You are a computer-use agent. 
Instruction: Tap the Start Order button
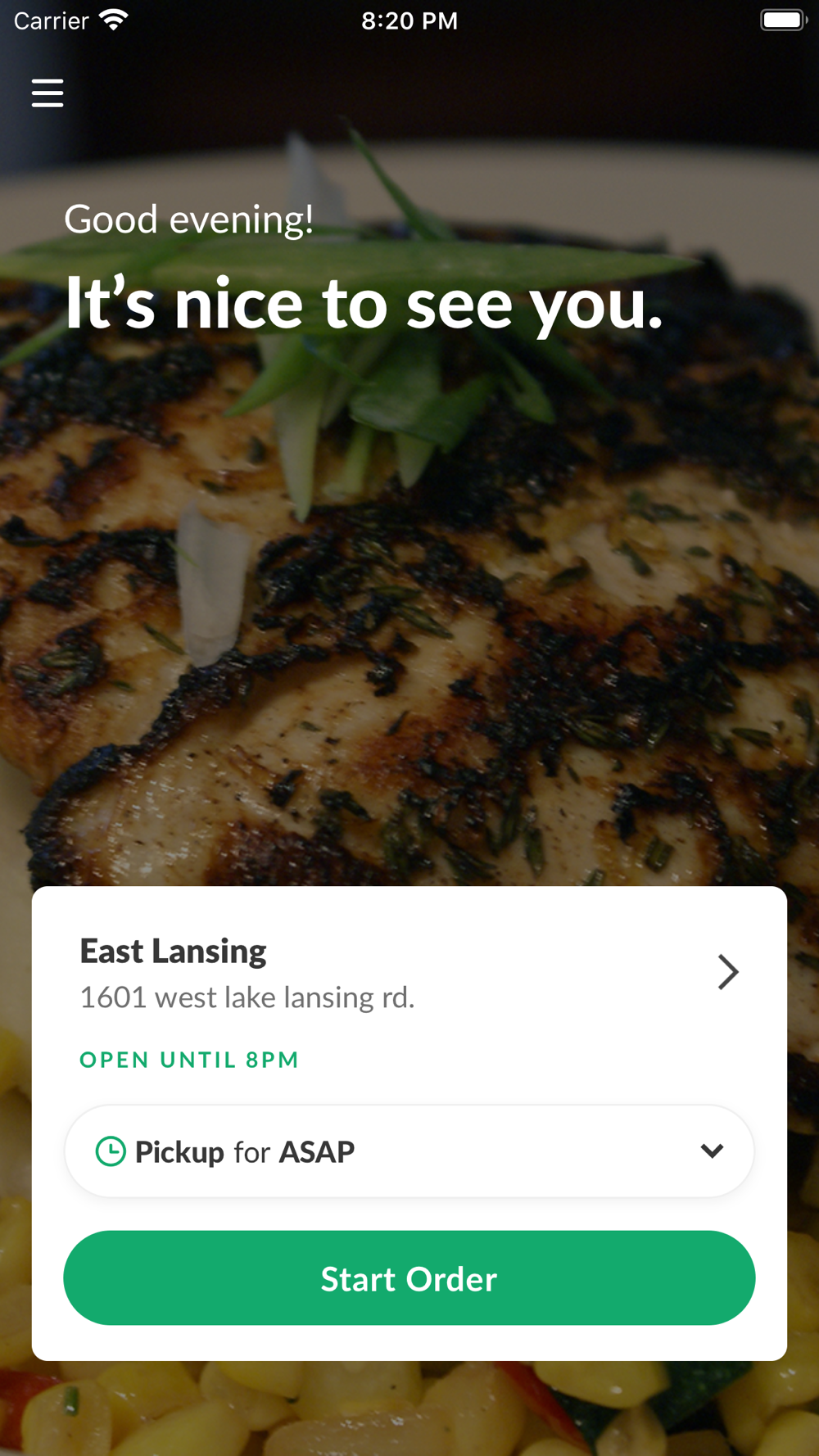409,1278
